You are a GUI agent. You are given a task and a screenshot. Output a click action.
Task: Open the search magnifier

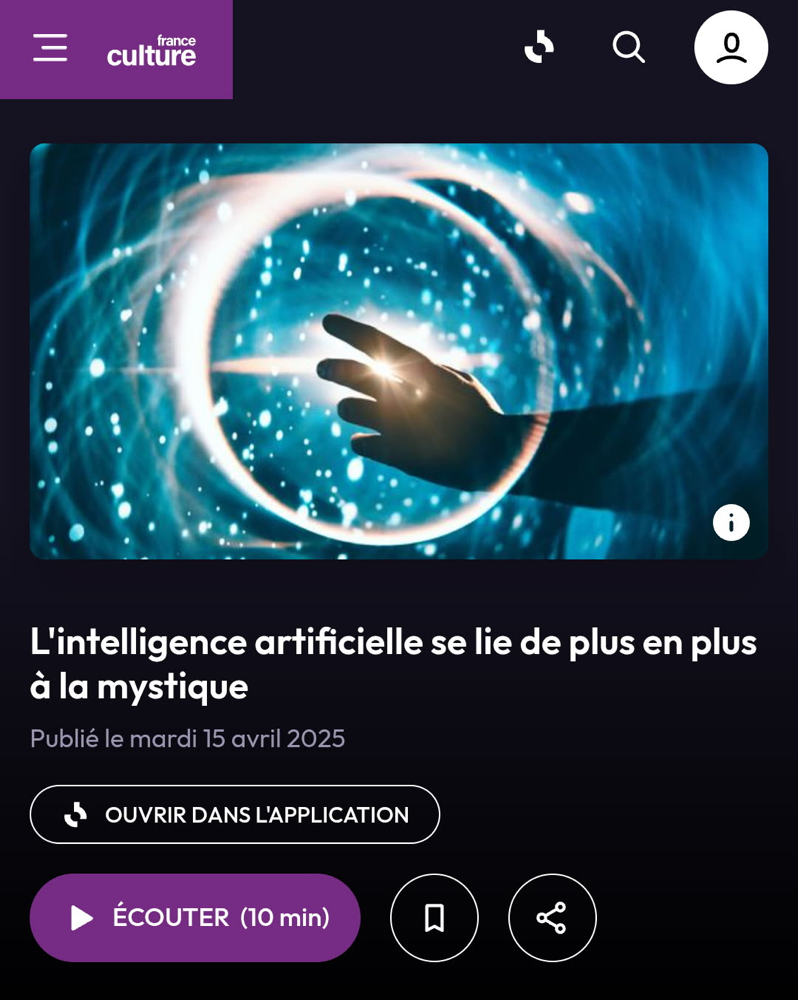[628, 47]
